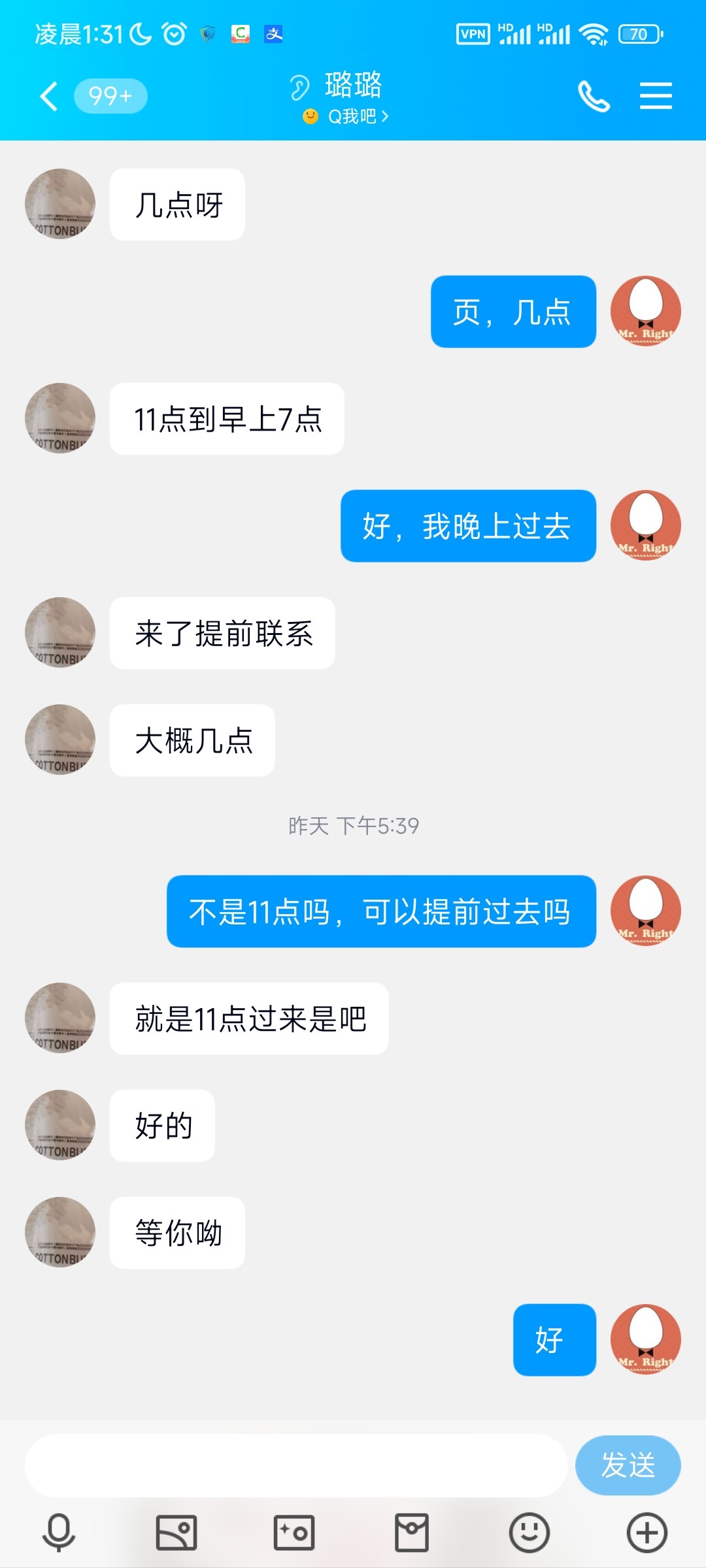Open the photo gallery picker
The image size is (706, 1568).
(175, 1531)
